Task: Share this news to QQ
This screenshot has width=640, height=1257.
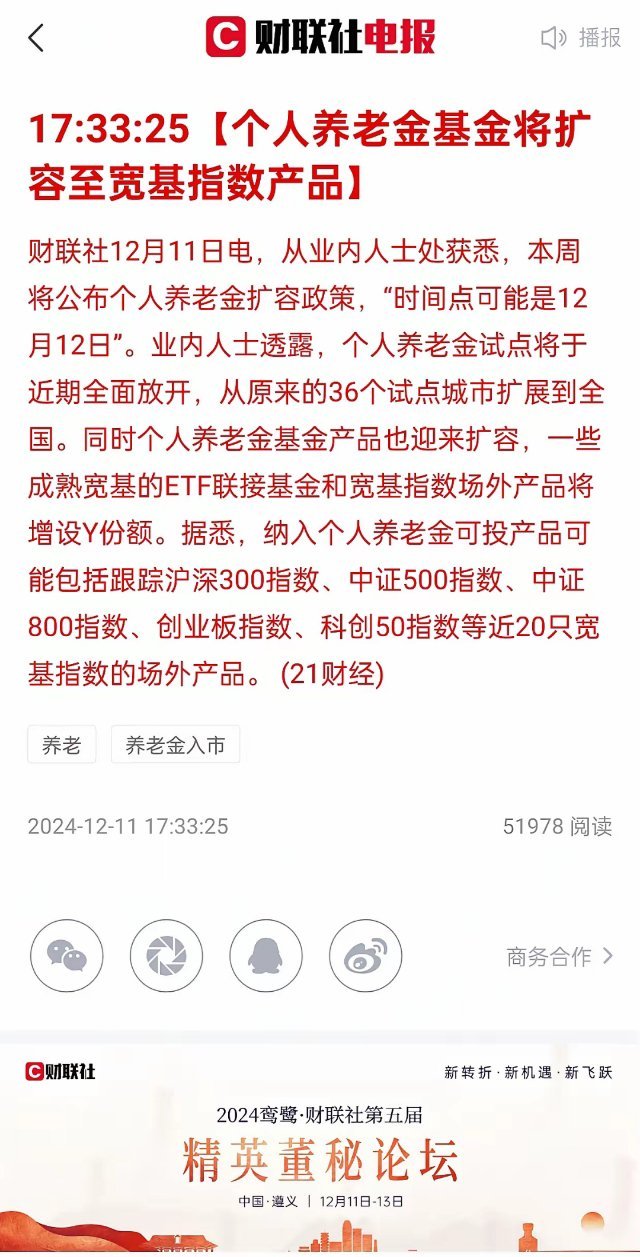Action: click(x=266, y=956)
